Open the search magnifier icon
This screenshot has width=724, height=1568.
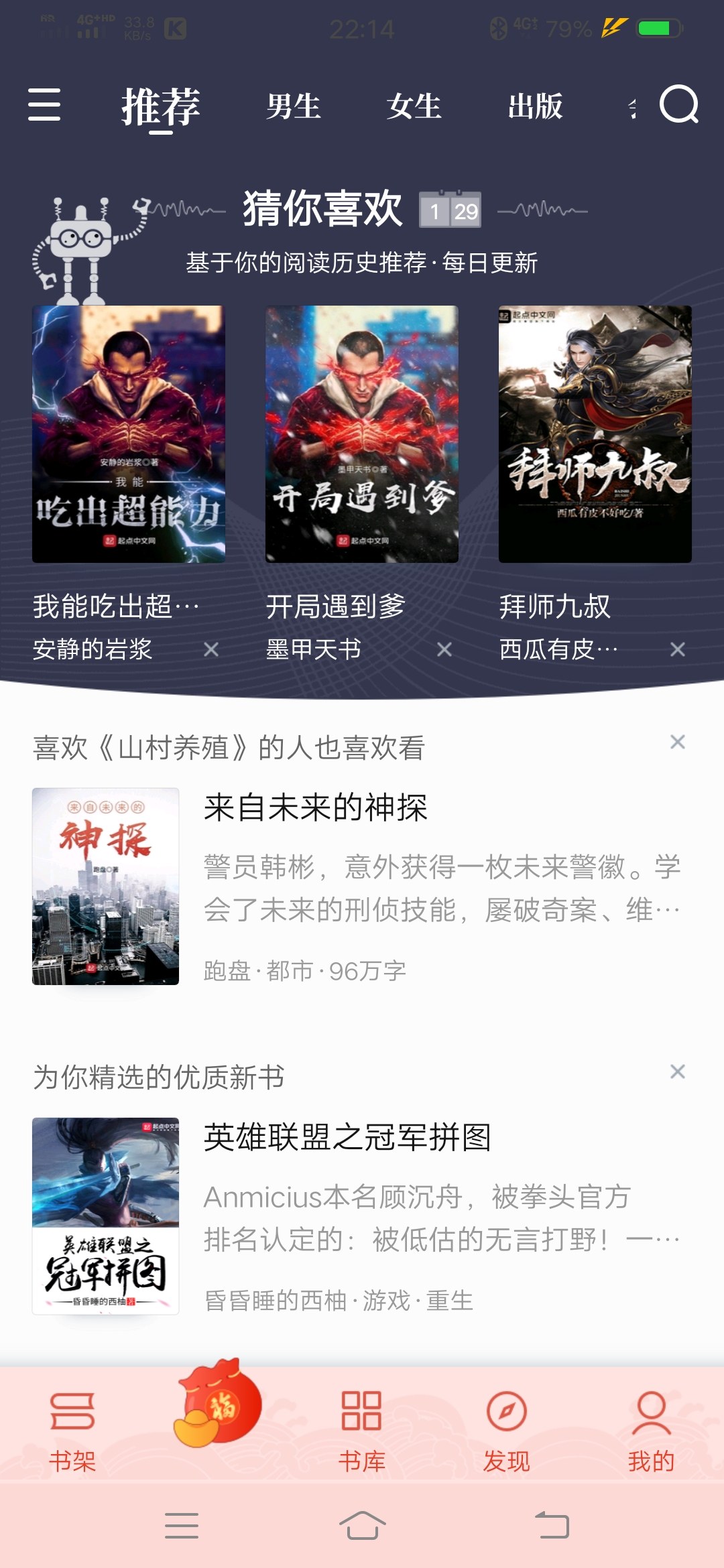tap(678, 105)
